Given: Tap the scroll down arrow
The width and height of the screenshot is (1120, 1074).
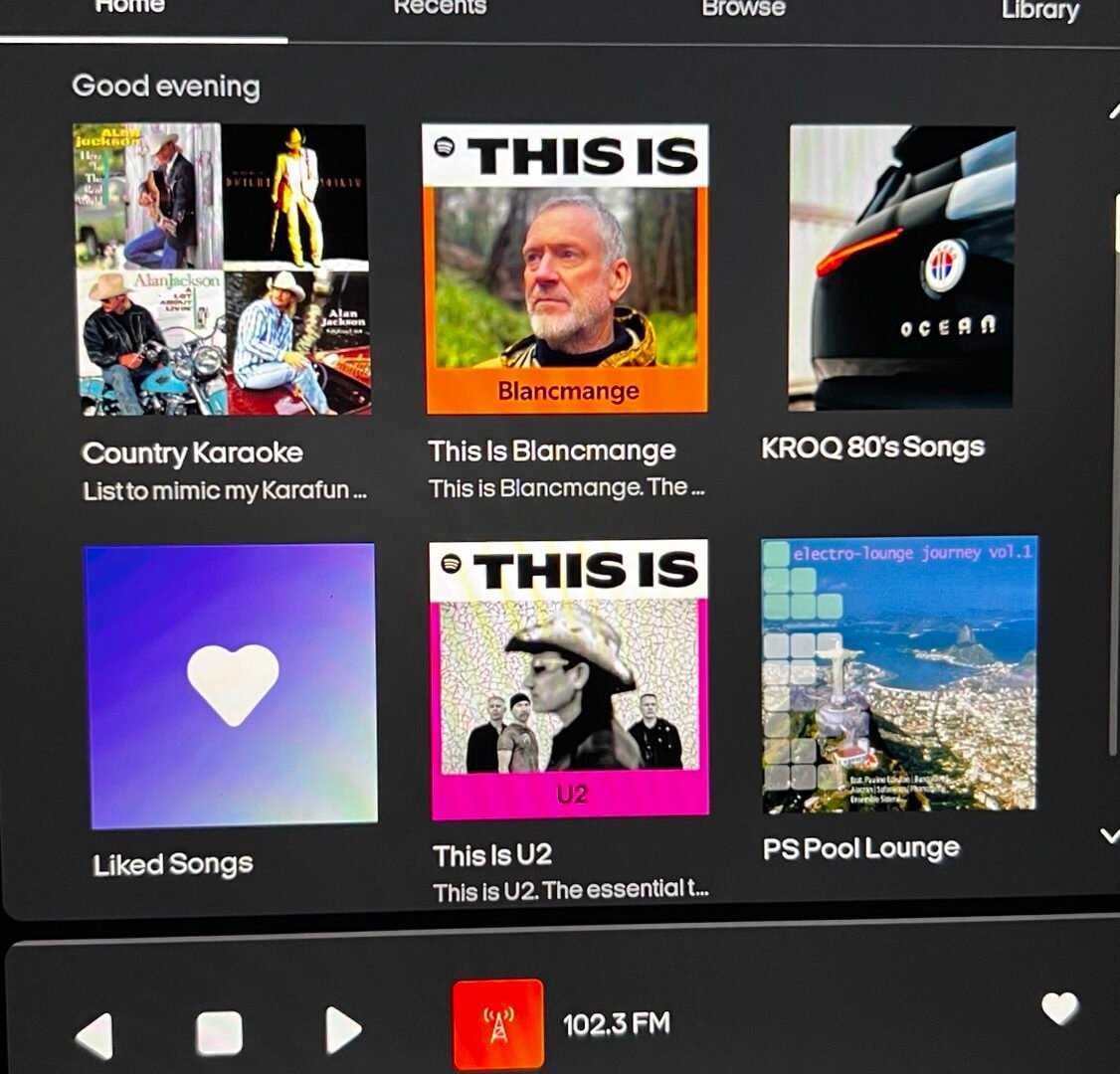Looking at the screenshot, I should coord(1109,835).
